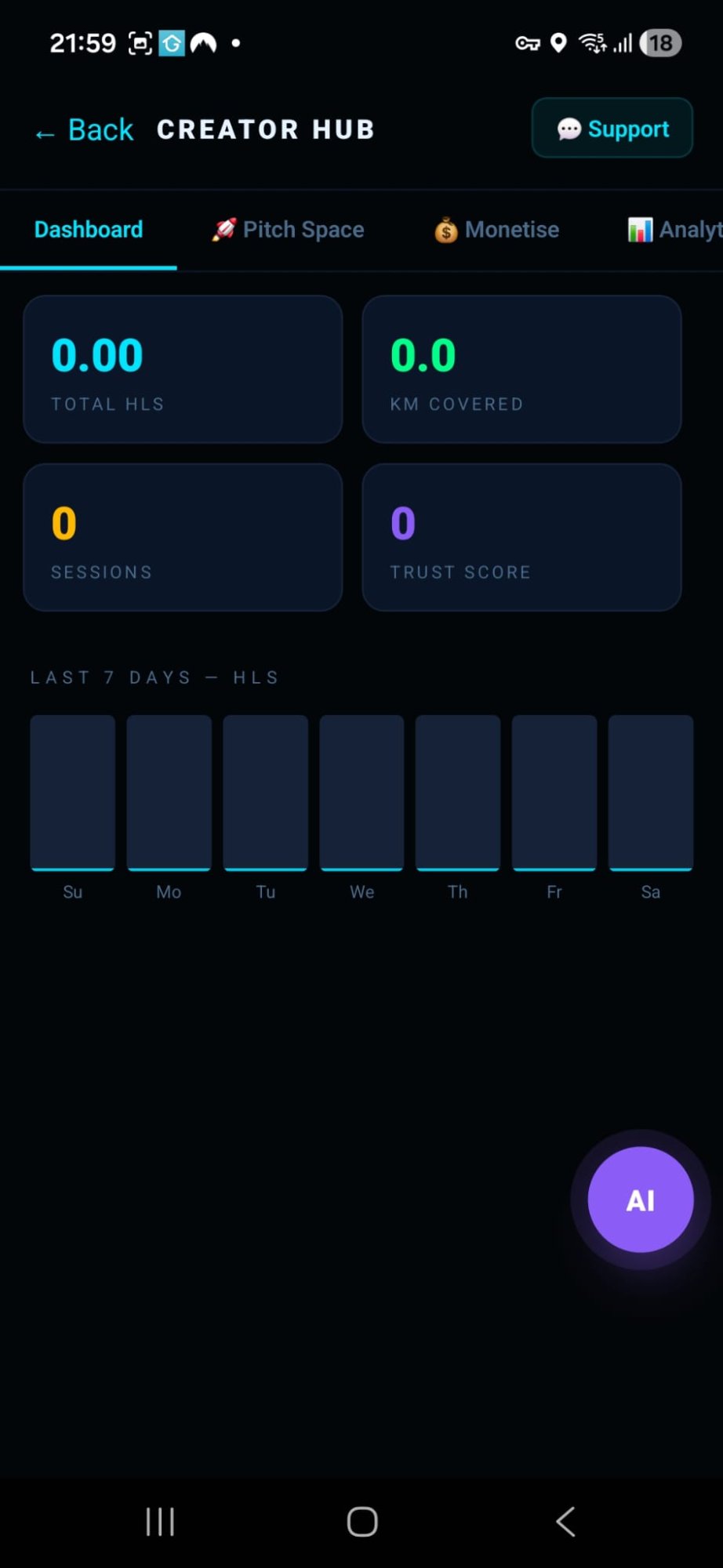The height and width of the screenshot is (1568, 723).
Task: Tap the system home button
Action: (362, 1522)
